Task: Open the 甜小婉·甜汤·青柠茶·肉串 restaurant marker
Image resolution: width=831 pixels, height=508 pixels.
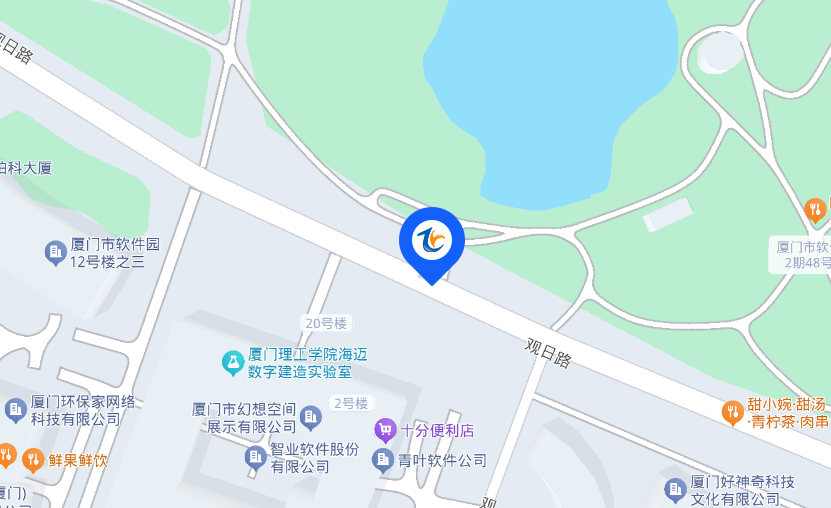Action: [x=733, y=411]
